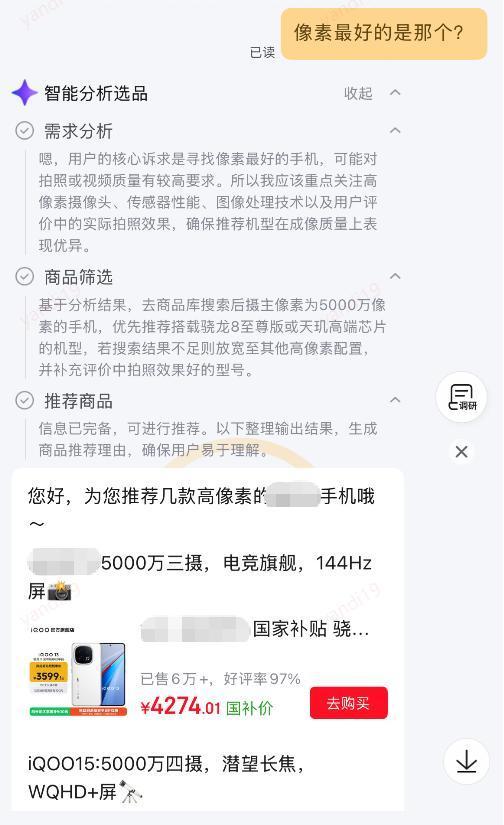Collapse the 商品筛选 section
Viewport: 504px width, 825px height.
pos(395,276)
